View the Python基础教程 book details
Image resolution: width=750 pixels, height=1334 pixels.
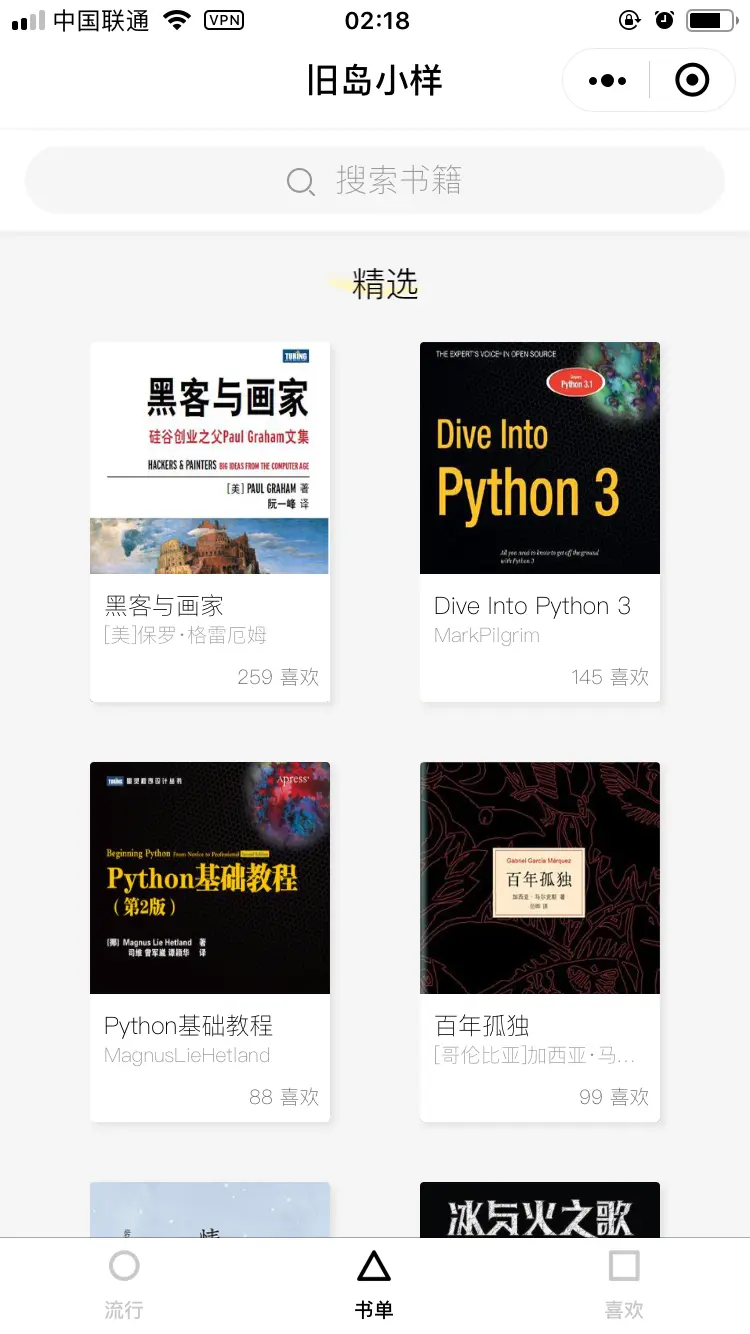point(210,941)
